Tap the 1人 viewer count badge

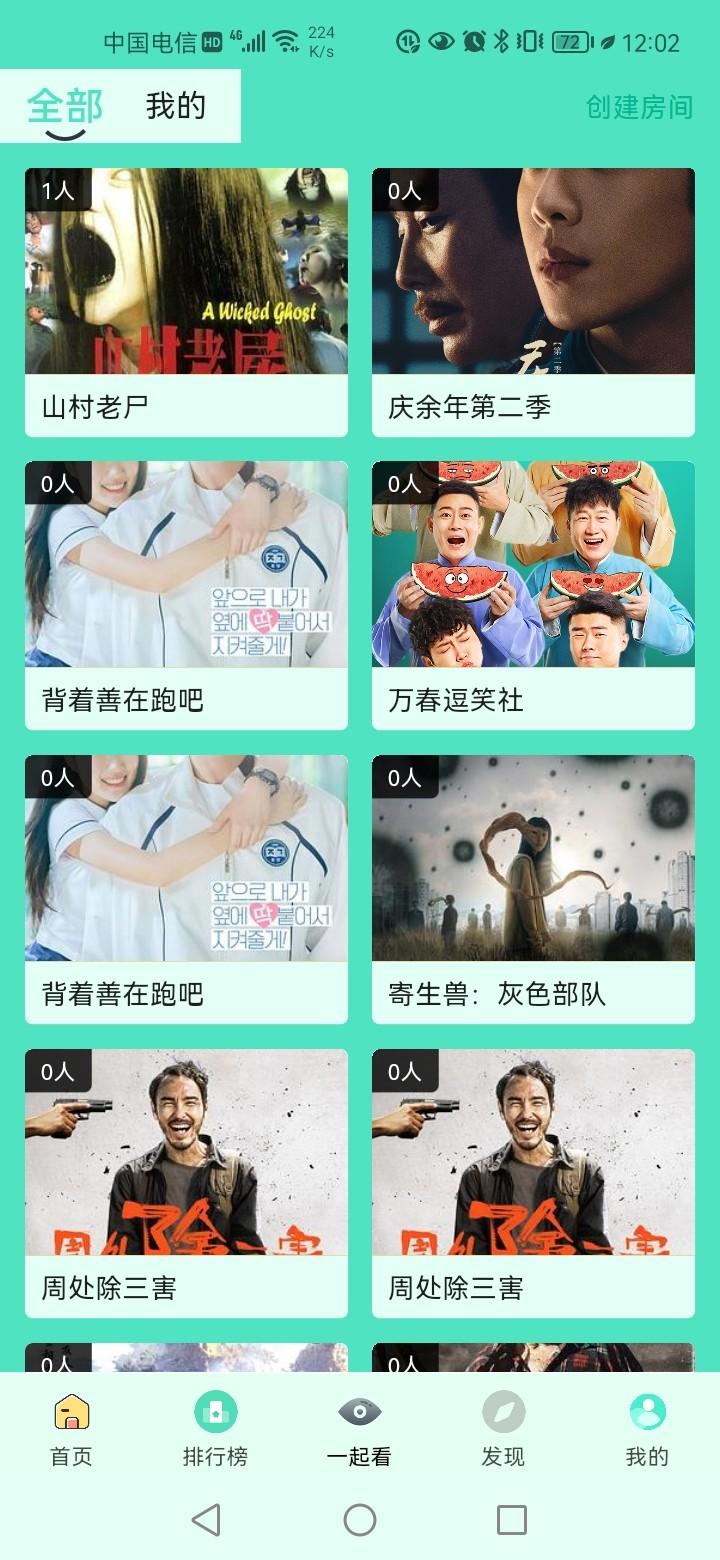coord(58,190)
